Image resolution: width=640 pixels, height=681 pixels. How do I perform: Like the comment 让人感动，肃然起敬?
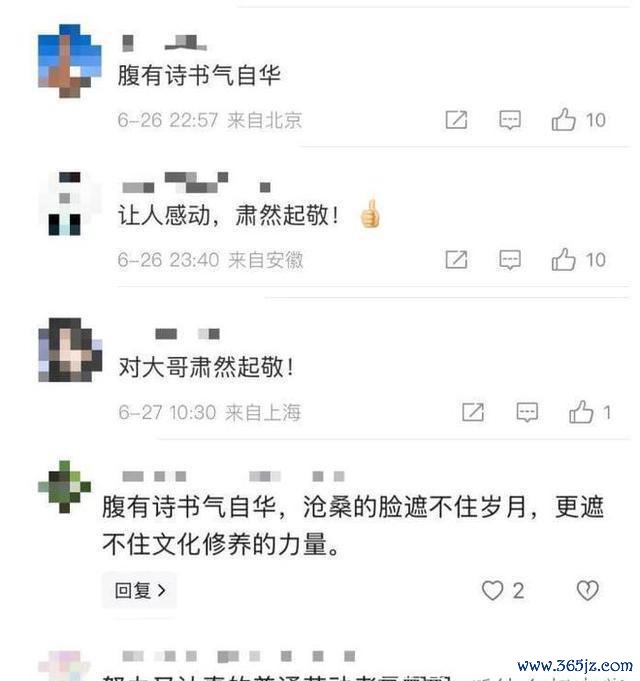point(564,260)
